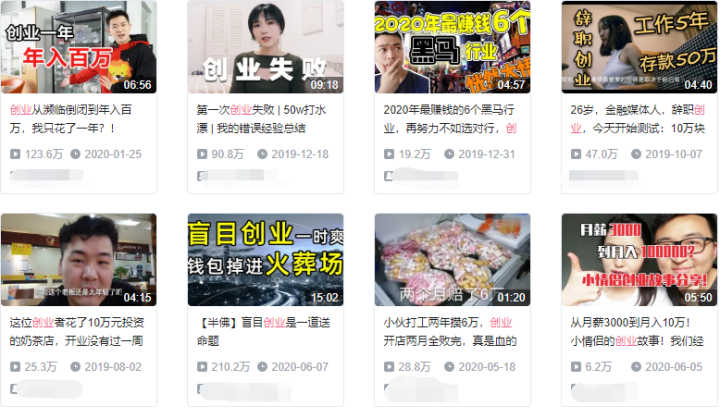Open 小伙打工两年攒6万 video

pyautogui.click(x=452, y=259)
